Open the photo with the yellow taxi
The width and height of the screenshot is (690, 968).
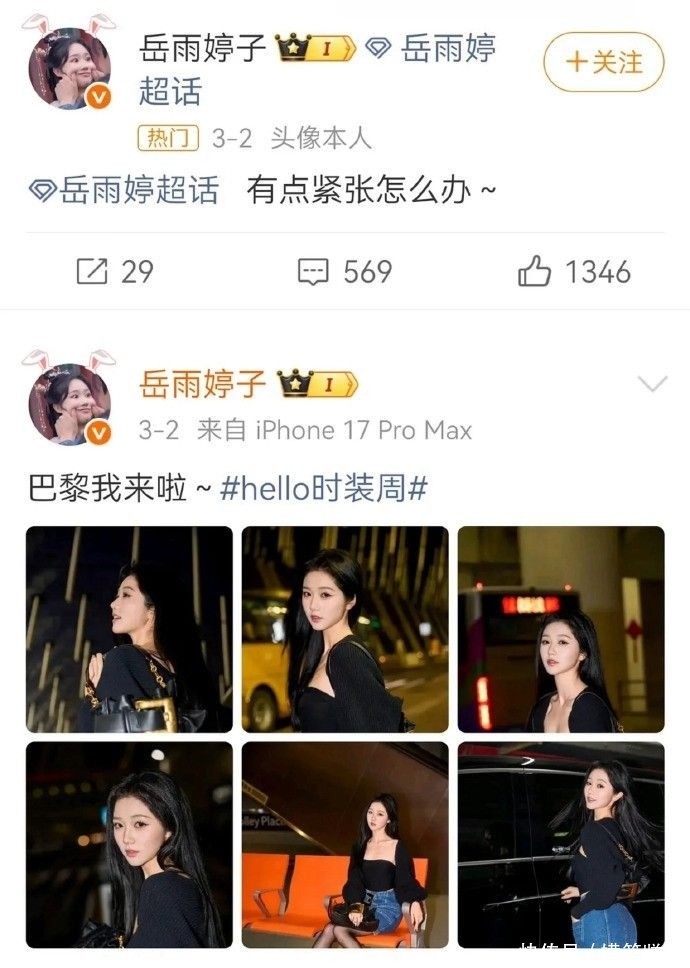pos(345,629)
